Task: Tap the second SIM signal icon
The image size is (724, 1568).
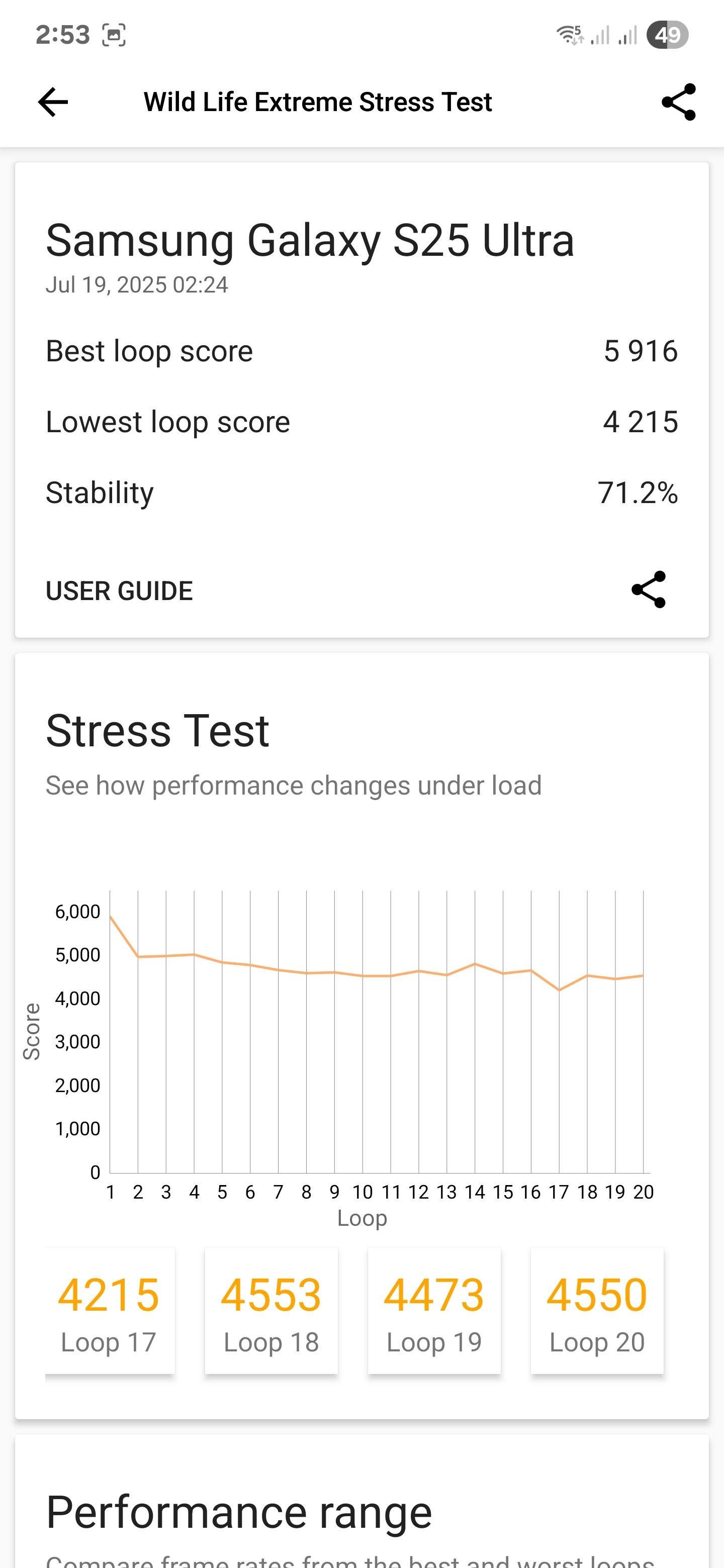Action: tap(628, 35)
